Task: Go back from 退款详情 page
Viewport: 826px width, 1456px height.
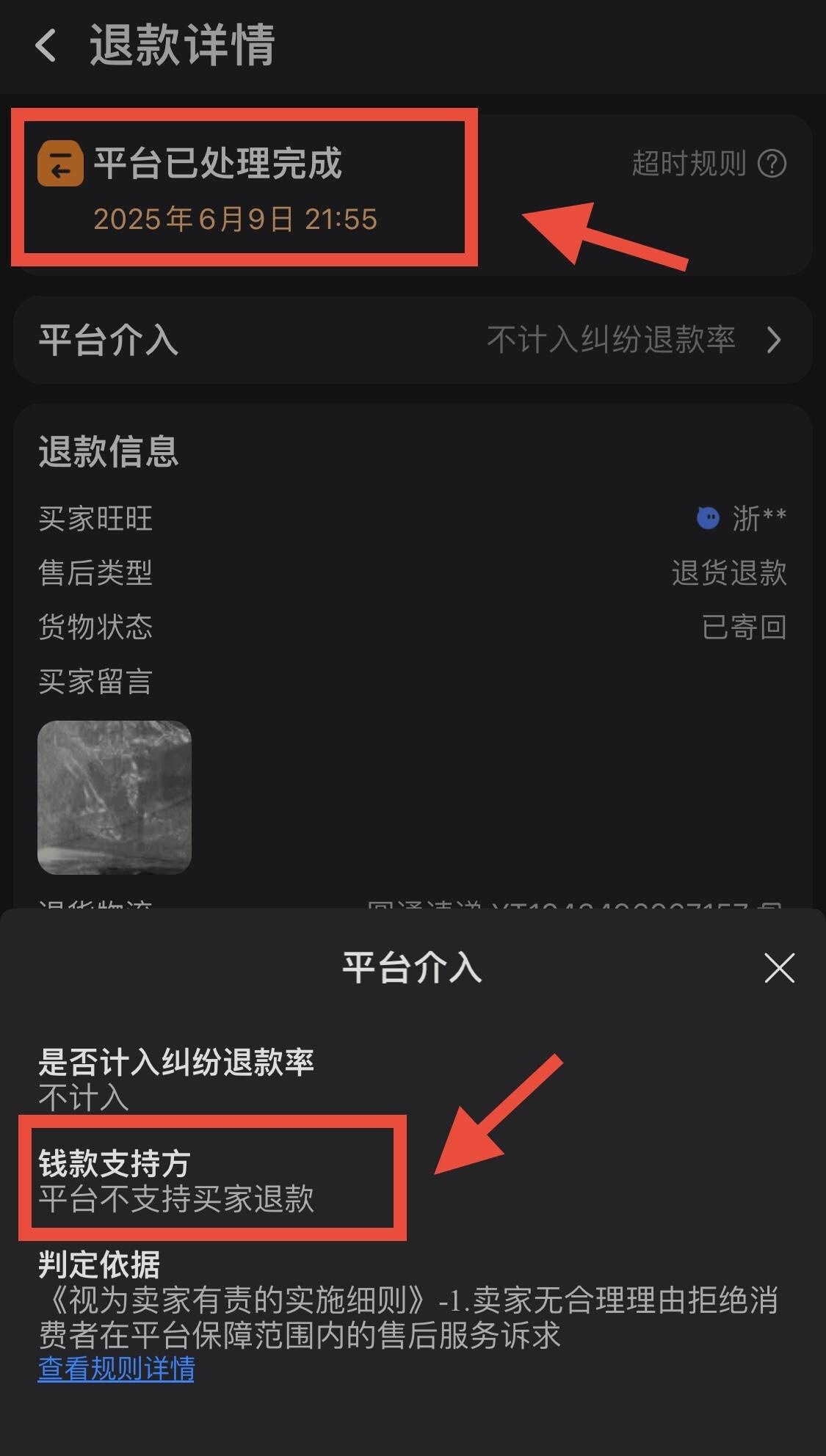Action: click(x=46, y=45)
